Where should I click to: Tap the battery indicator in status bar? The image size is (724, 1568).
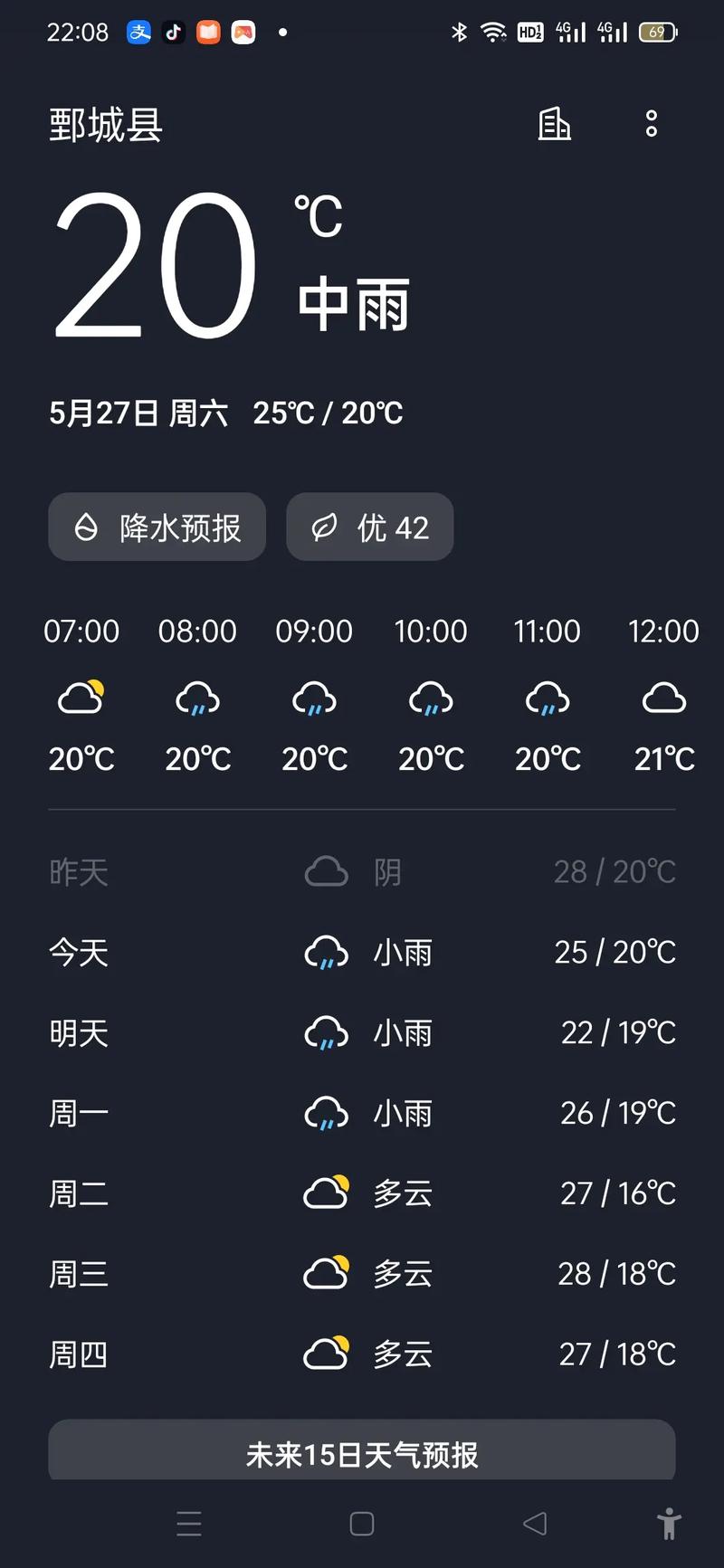659,32
